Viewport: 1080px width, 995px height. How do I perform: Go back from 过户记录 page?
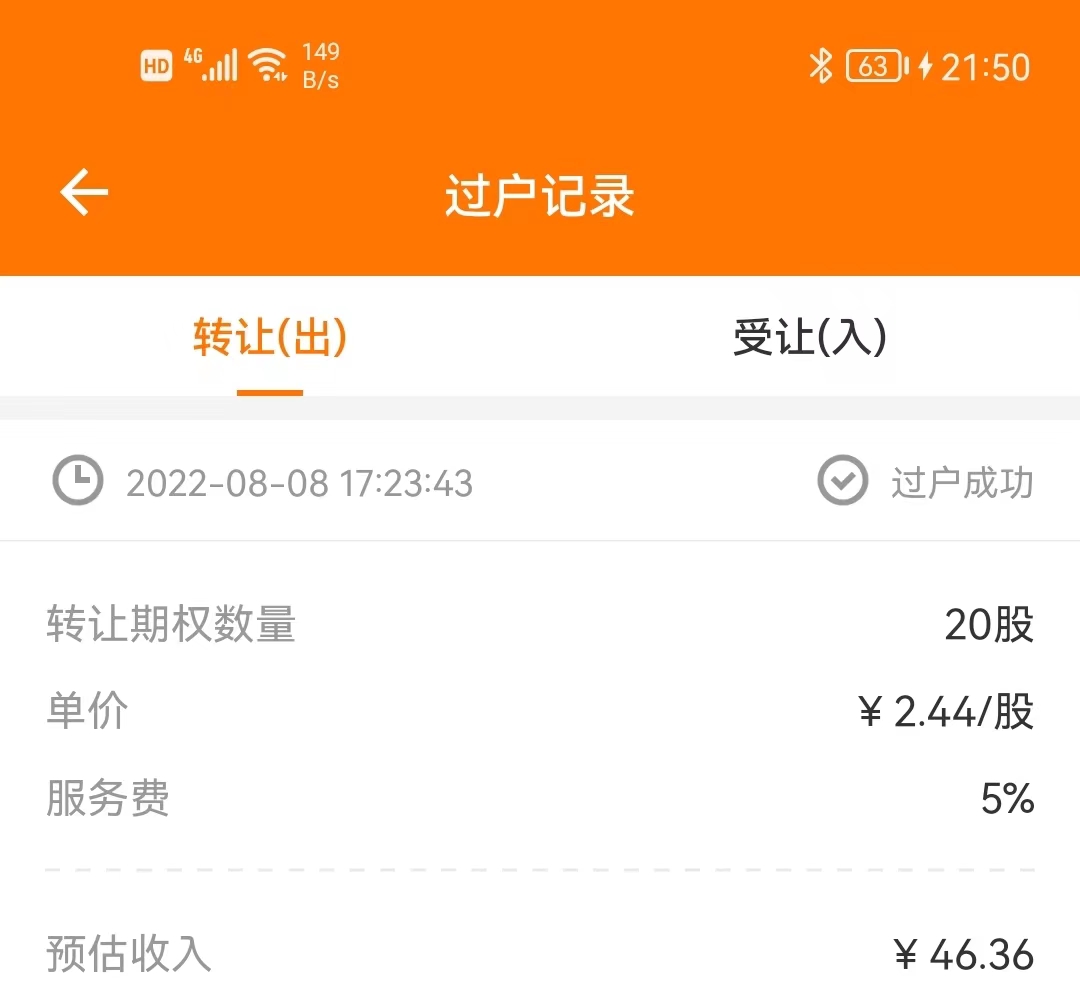click(84, 192)
